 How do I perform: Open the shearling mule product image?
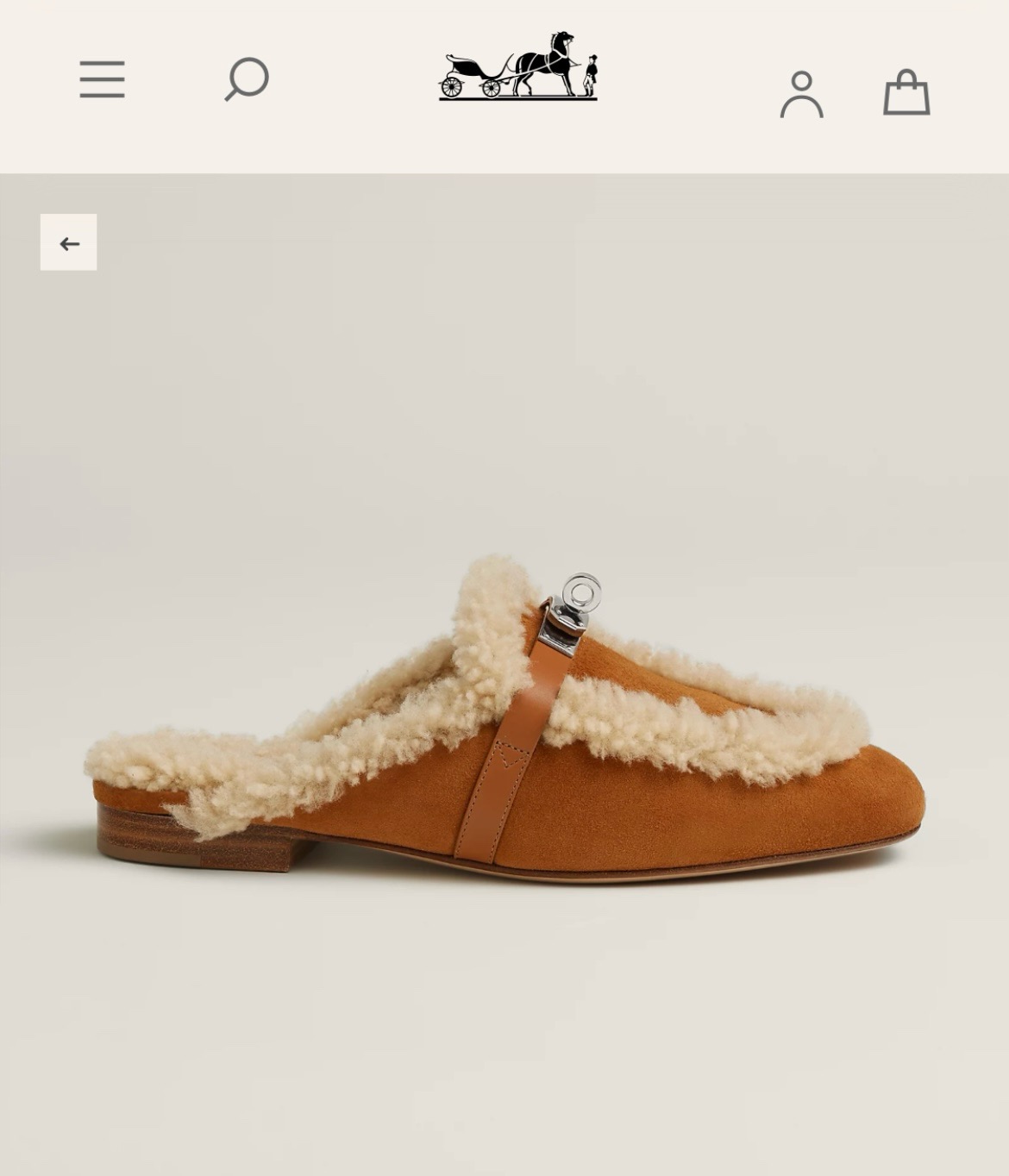[504, 718]
